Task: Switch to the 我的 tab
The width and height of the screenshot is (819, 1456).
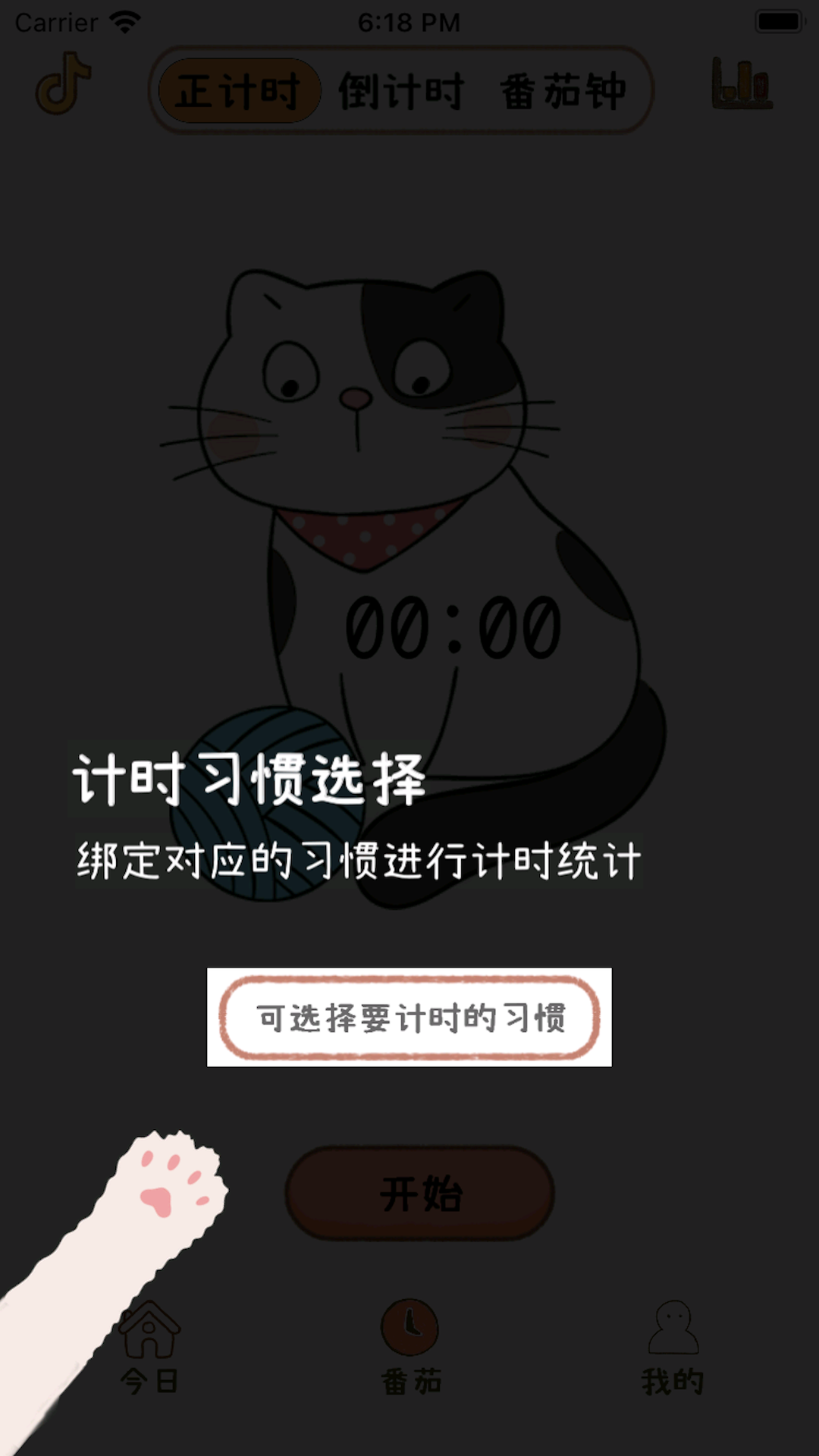Action: point(673,1348)
